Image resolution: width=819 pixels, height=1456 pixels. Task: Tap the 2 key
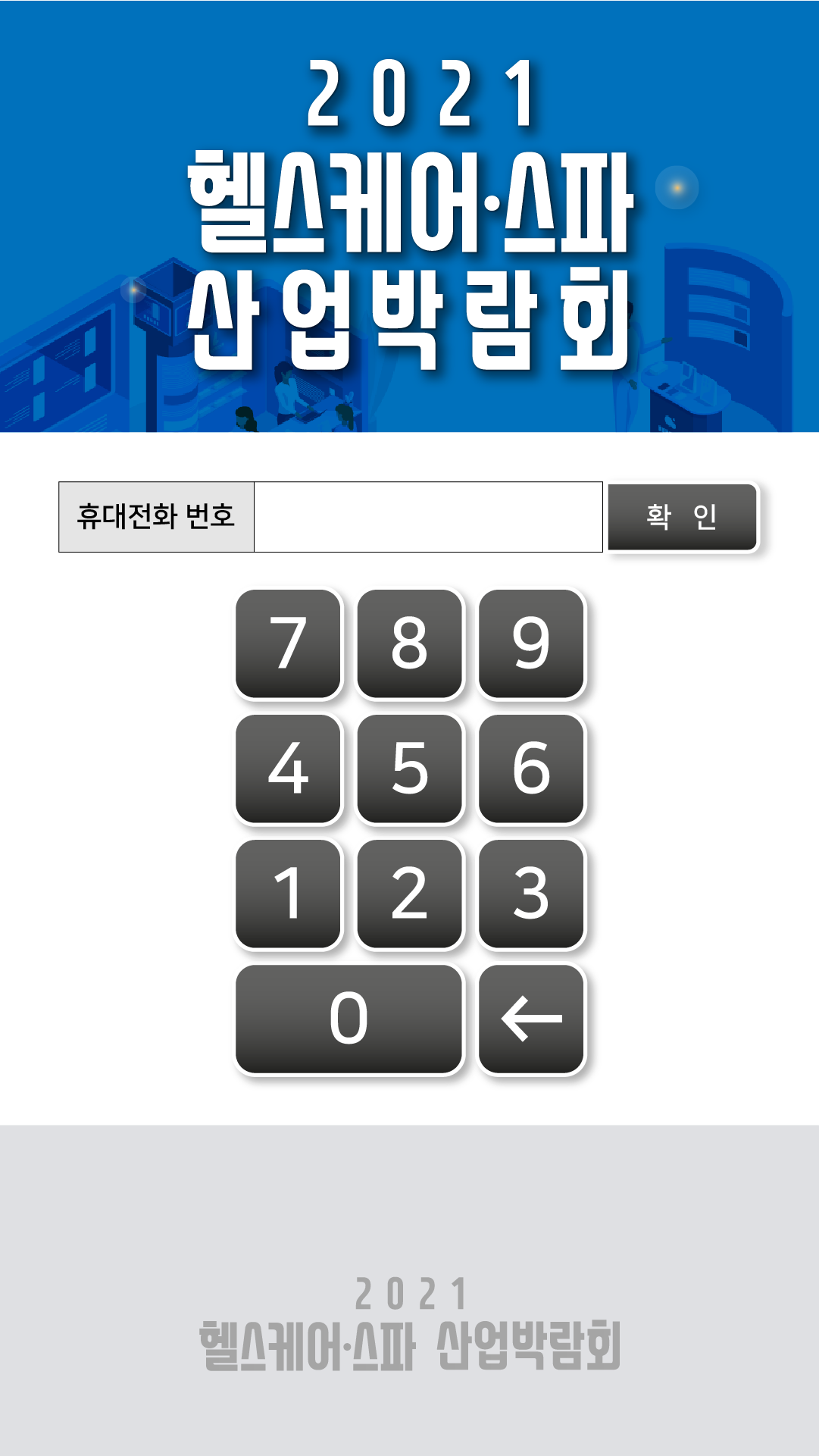[x=410, y=894]
